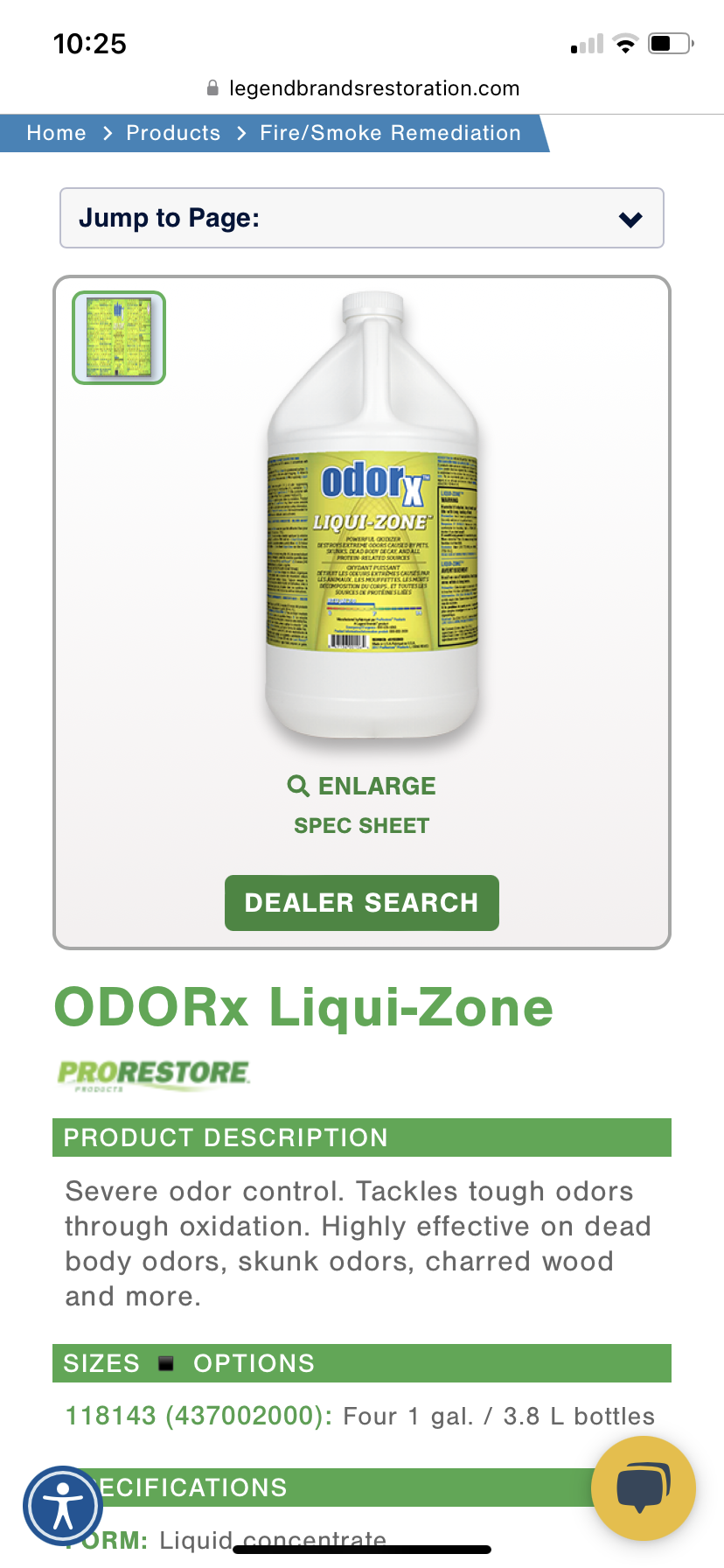
Task: Tap the Dealer Search button
Action: [x=362, y=903]
